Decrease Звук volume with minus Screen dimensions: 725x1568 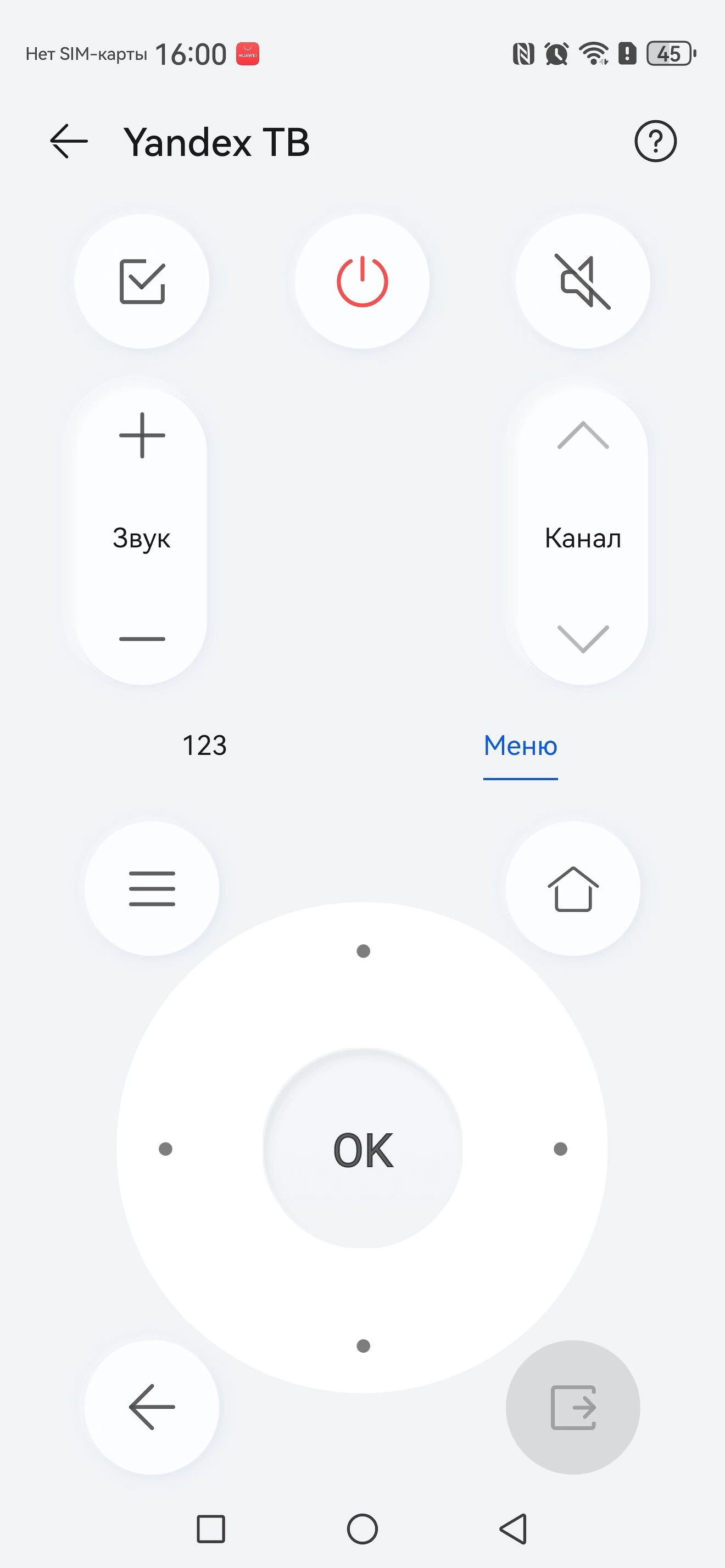pyautogui.click(x=142, y=639)
